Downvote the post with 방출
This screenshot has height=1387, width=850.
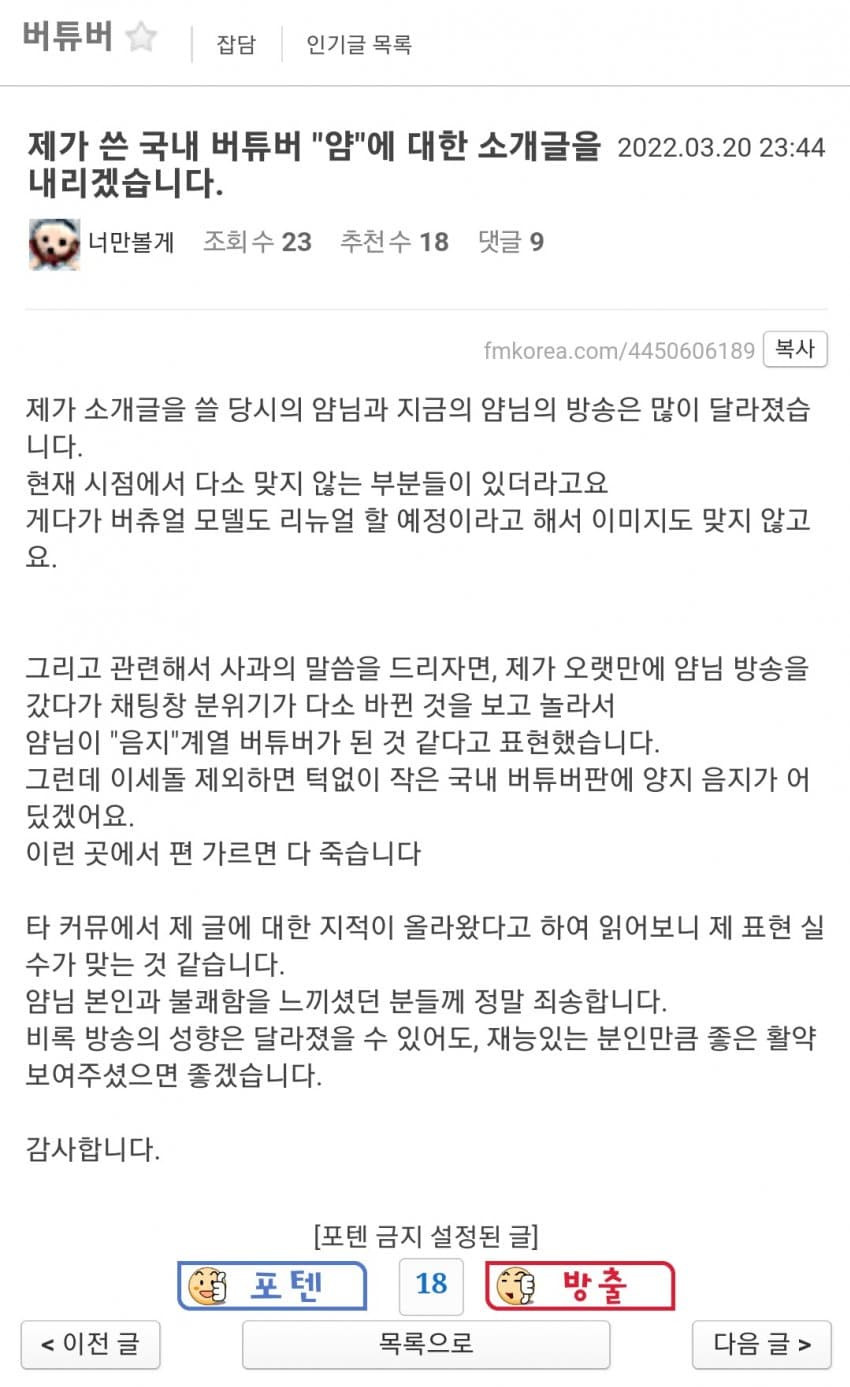[x=580, y=1286]
